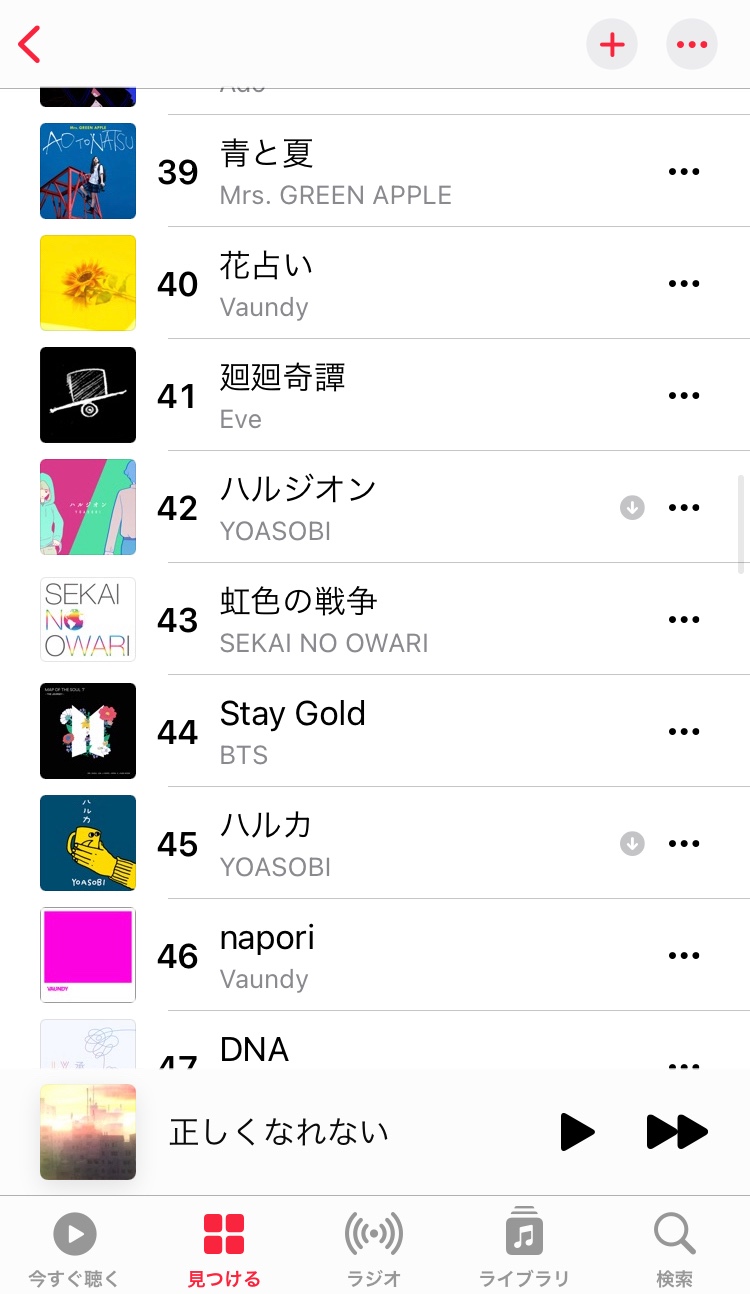Open more options for 虹色の戦争
750x1294 pixels.
tap(684, 619)
